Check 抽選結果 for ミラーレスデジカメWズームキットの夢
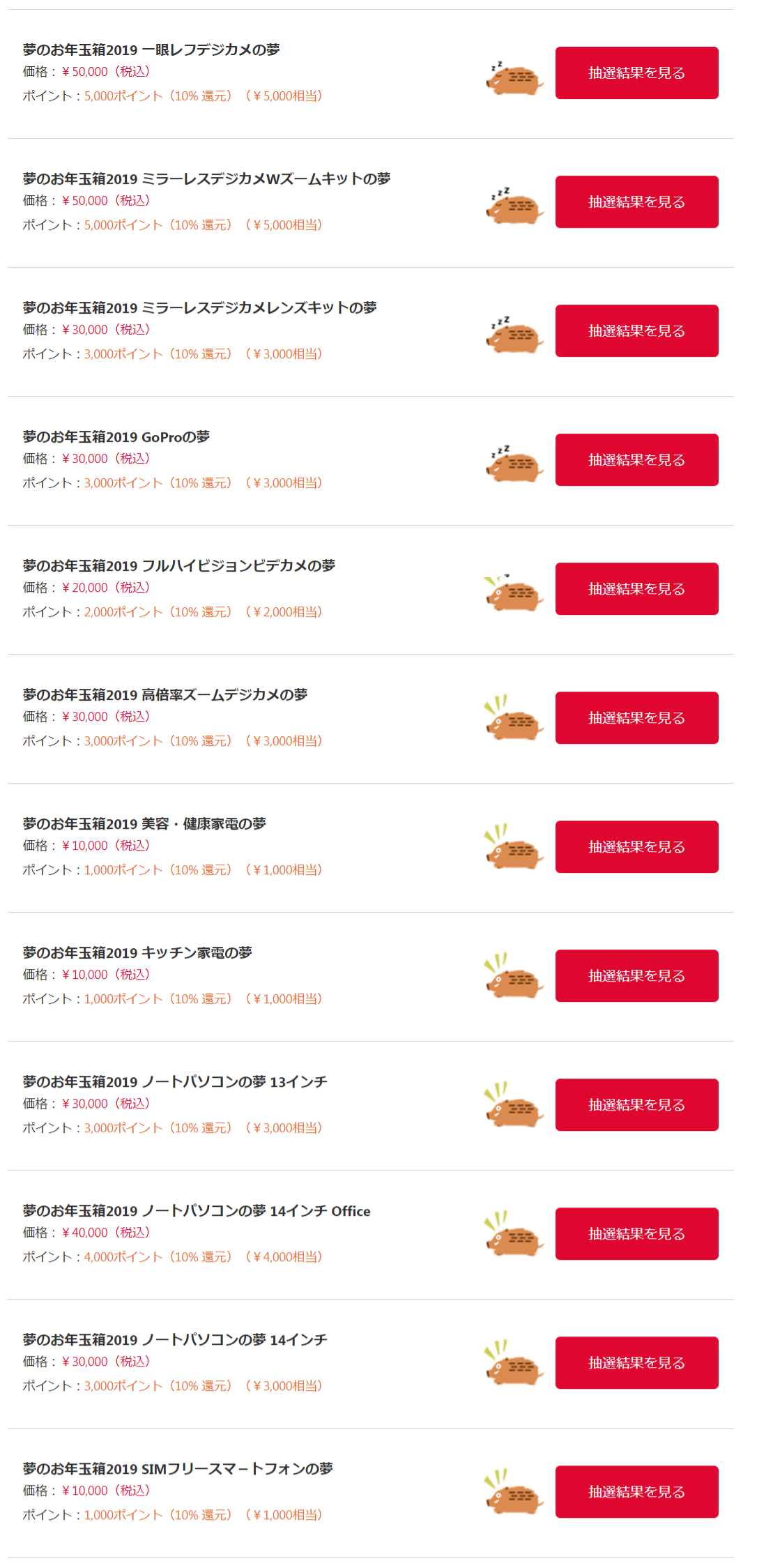 636,202
